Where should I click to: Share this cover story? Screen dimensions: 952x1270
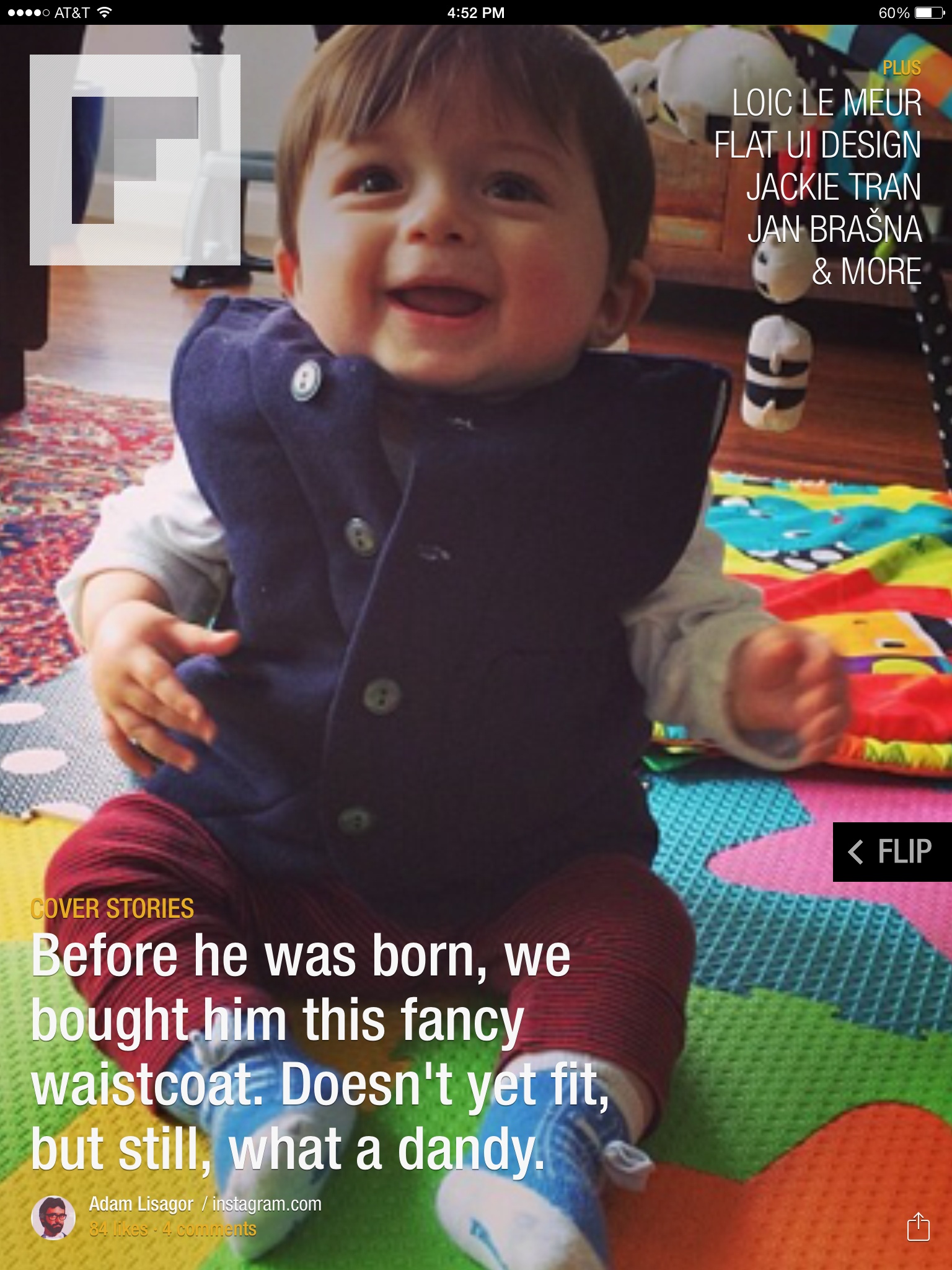[918, 1226]
